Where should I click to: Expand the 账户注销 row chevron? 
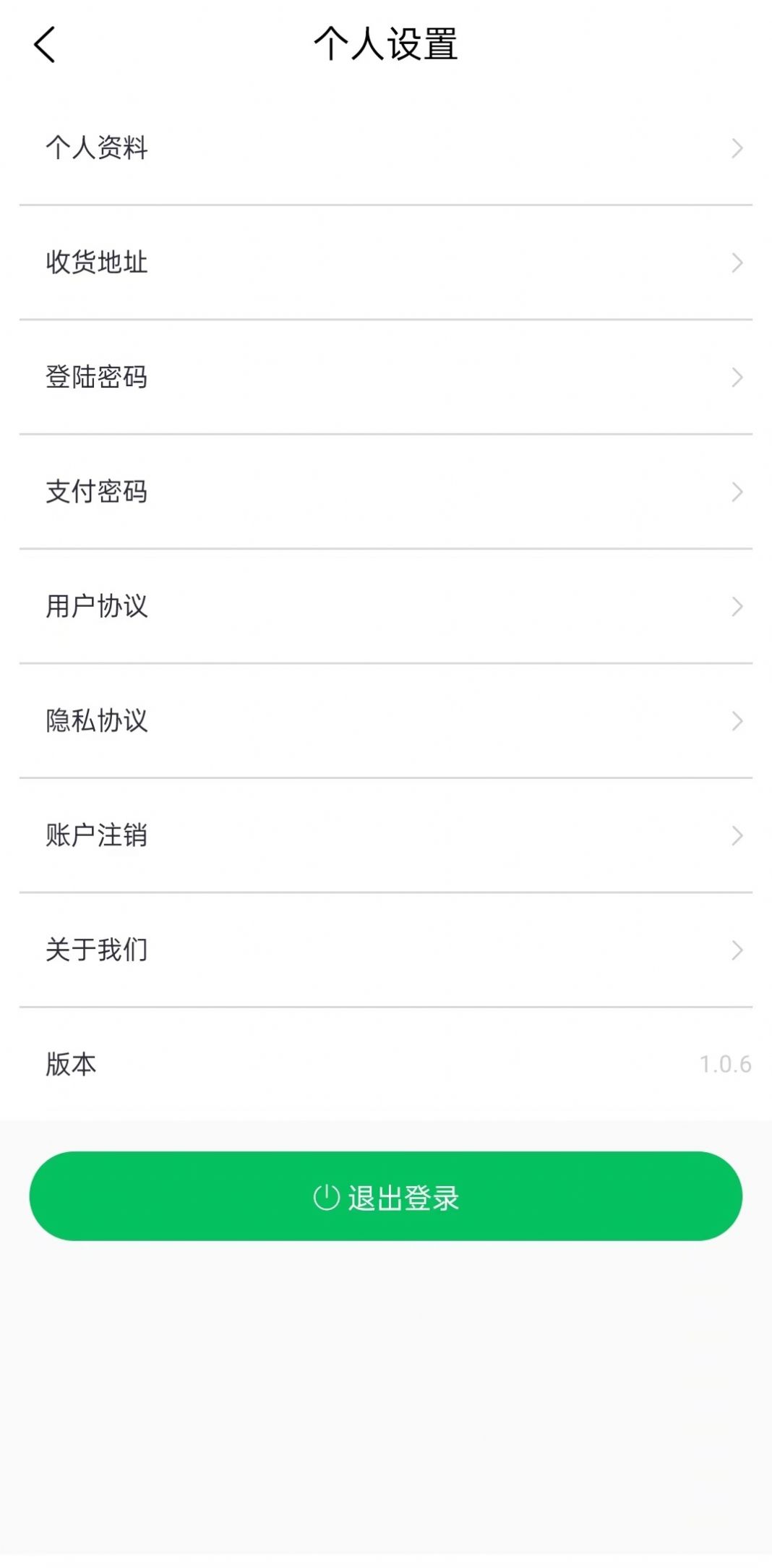[737, 836]
